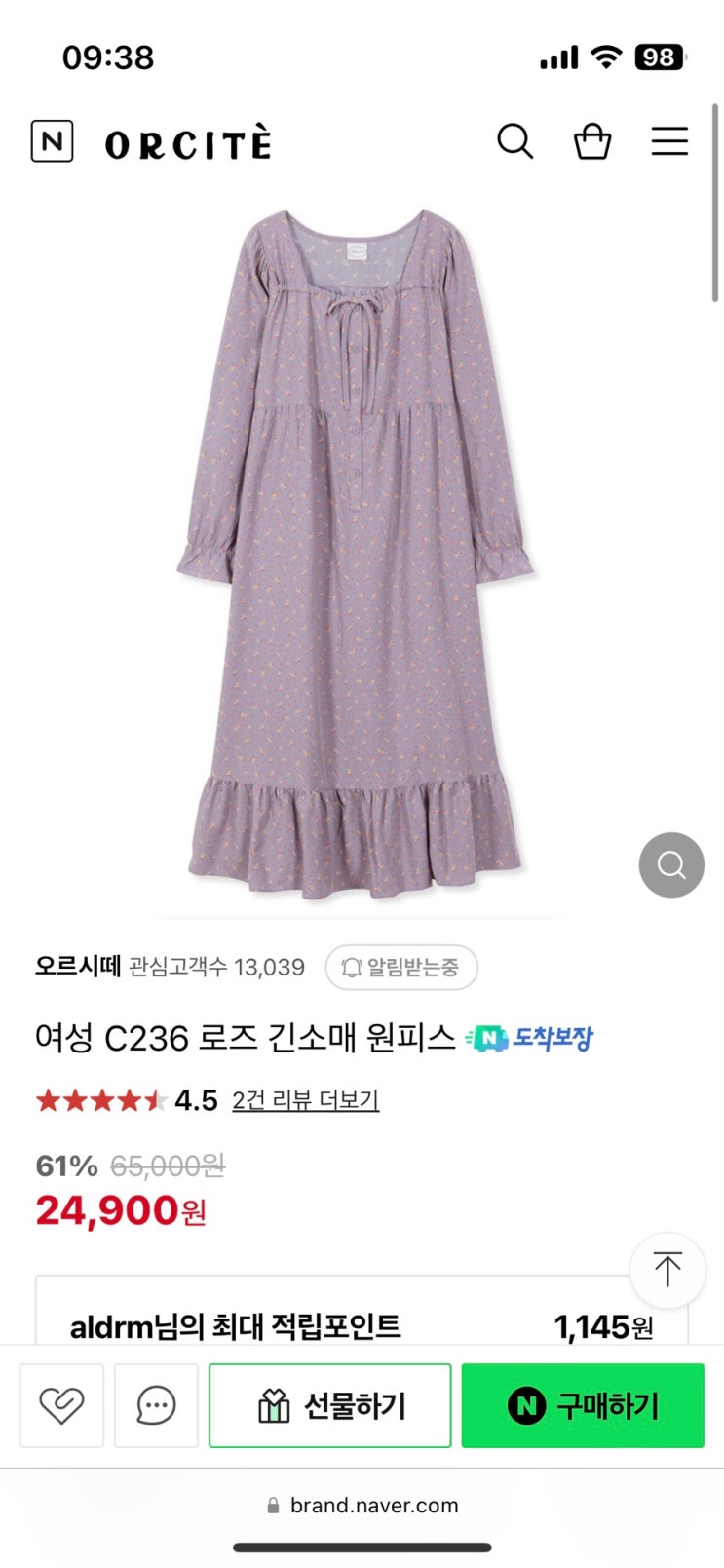The image size is (724, 1568).
Task: Open the shopping bag cart
Action: 591,142
